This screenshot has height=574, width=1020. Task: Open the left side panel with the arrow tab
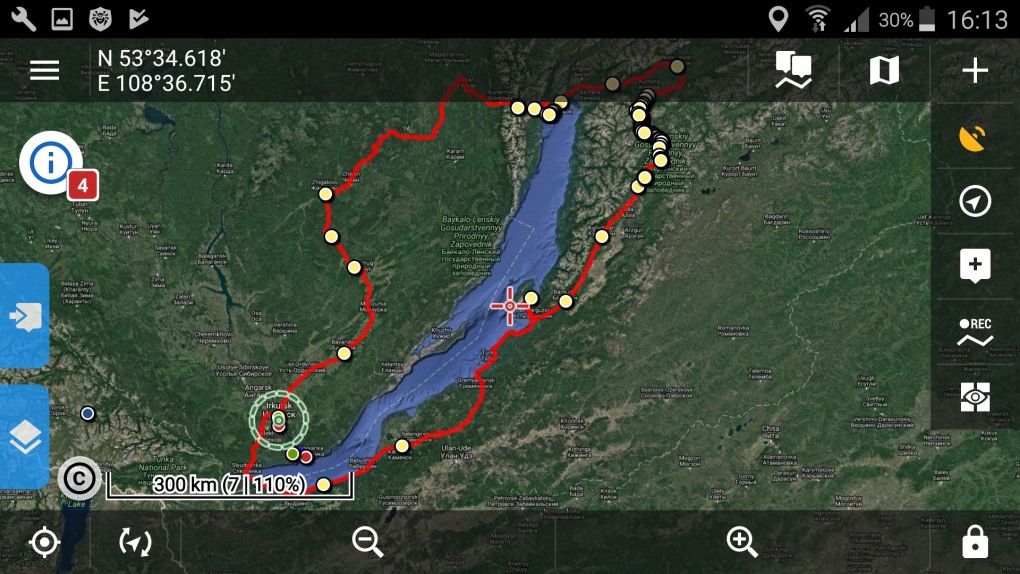24,316
